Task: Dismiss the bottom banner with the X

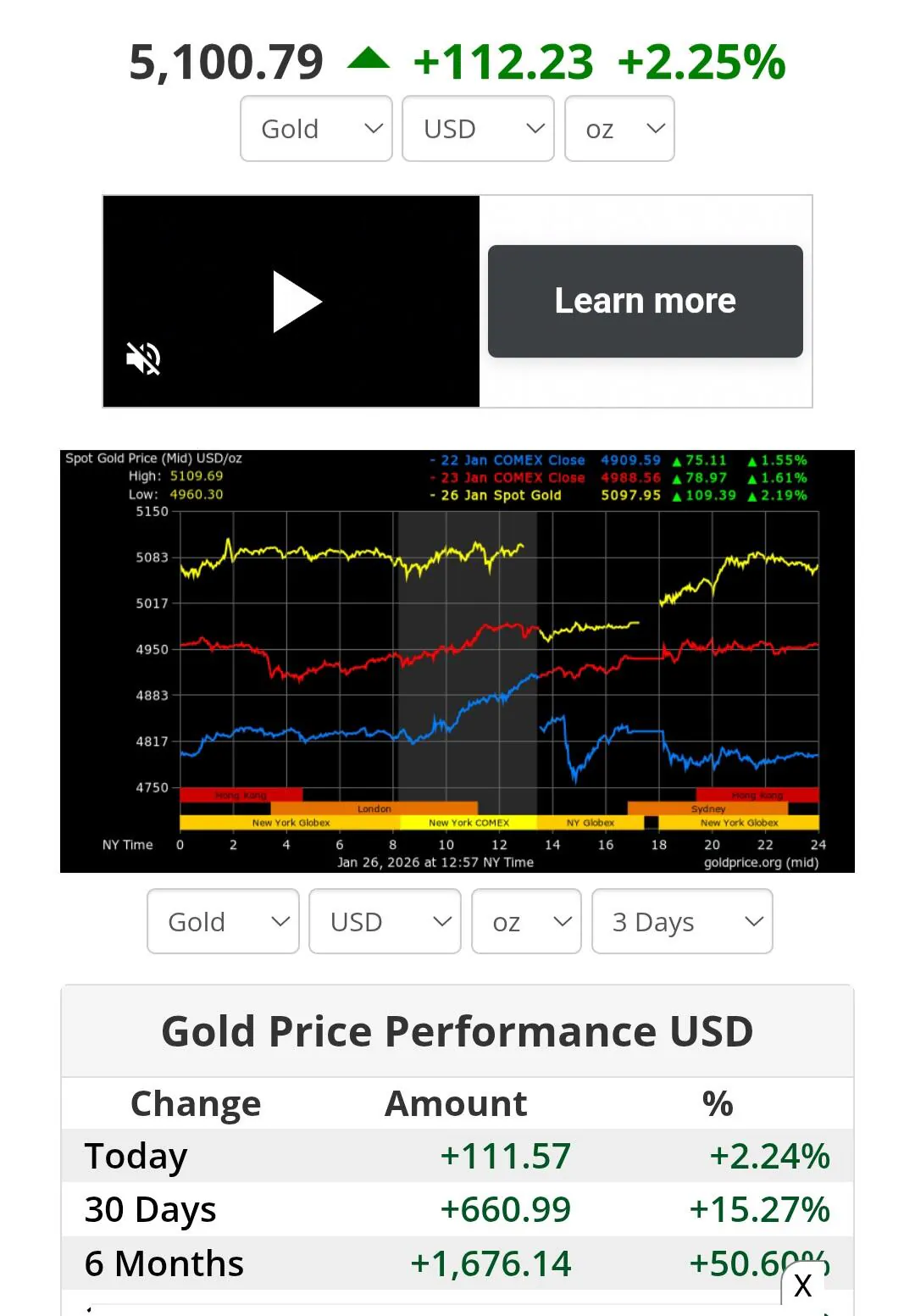Action: 802,1286
